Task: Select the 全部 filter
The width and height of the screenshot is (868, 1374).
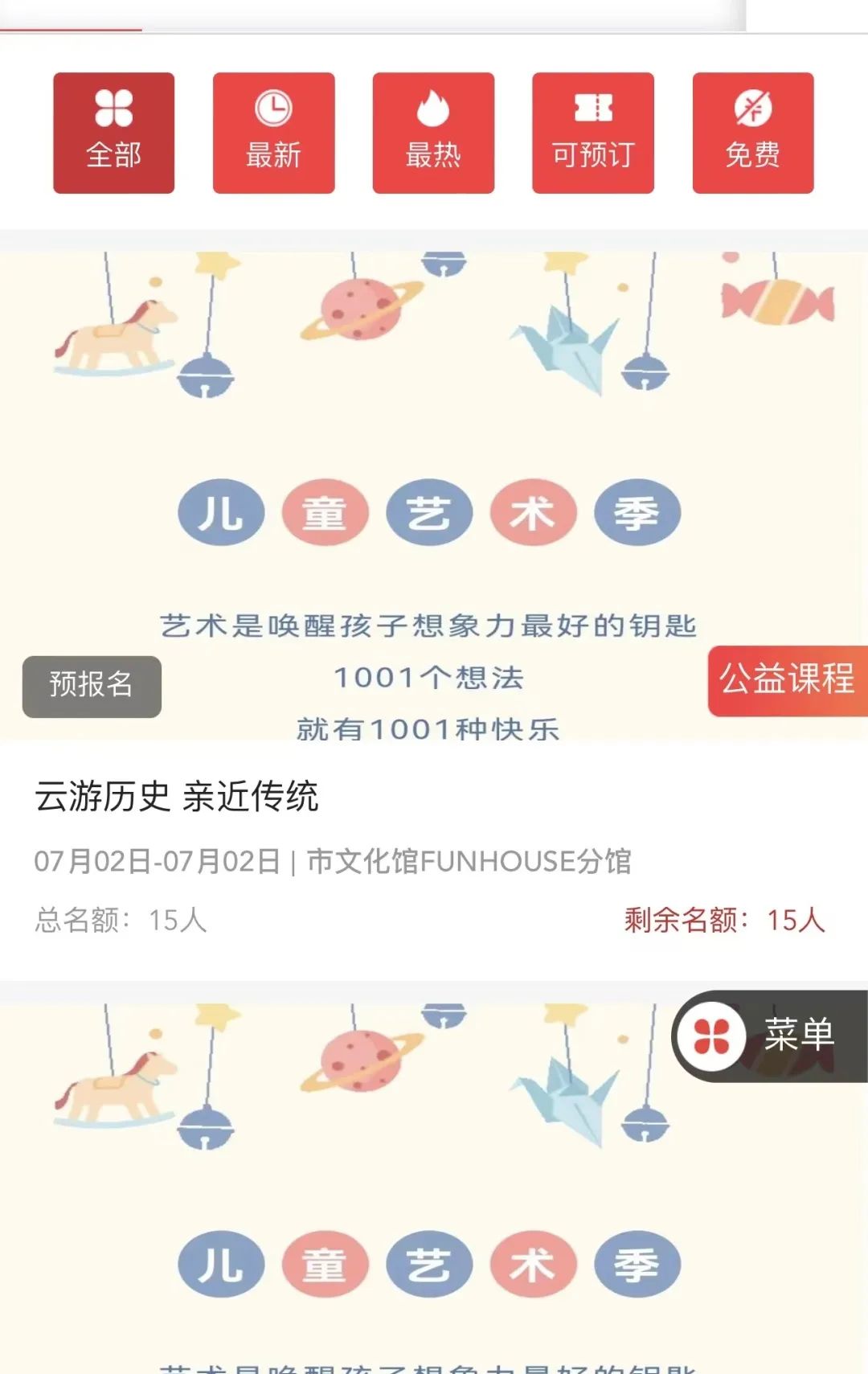Action: (x=113, y=133)
